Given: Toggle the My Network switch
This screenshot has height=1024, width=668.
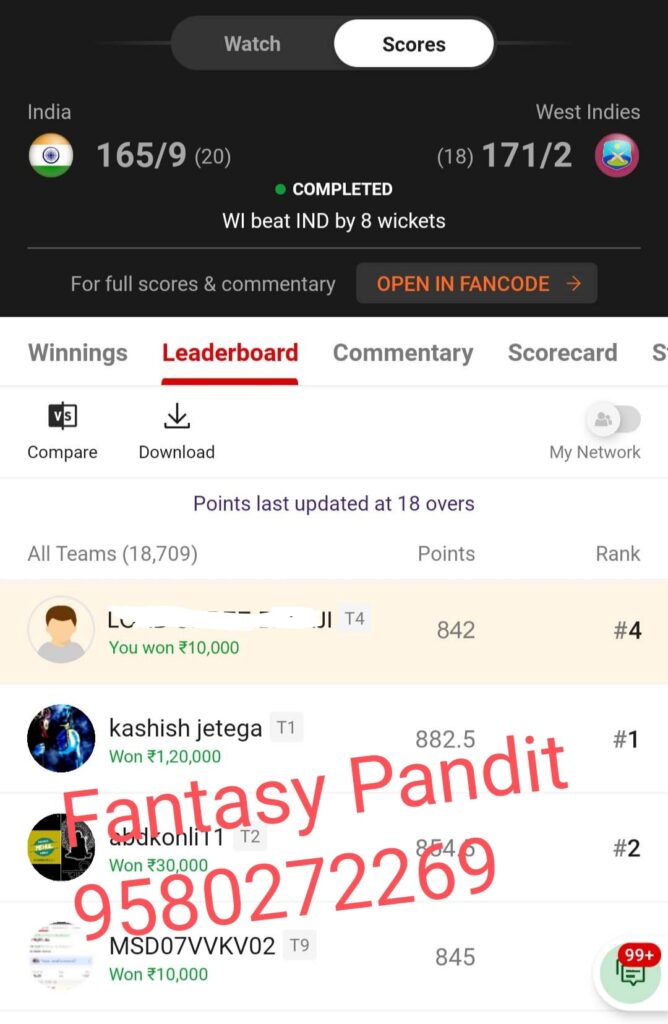Looking at the screenshot, I should pyautogui.click(x=612, y=420).
